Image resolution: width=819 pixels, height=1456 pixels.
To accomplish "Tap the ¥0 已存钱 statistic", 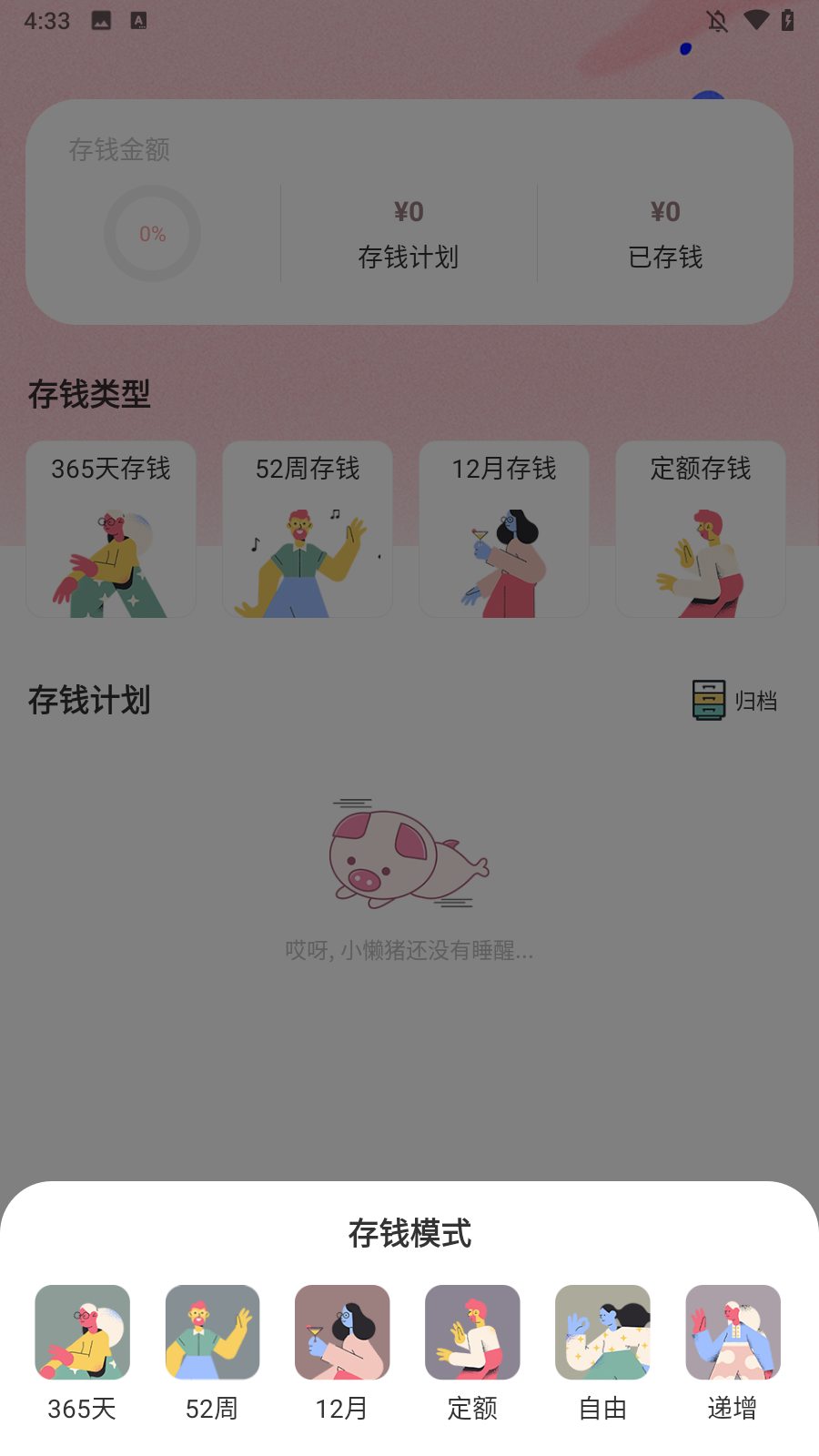I will point(665,234).
